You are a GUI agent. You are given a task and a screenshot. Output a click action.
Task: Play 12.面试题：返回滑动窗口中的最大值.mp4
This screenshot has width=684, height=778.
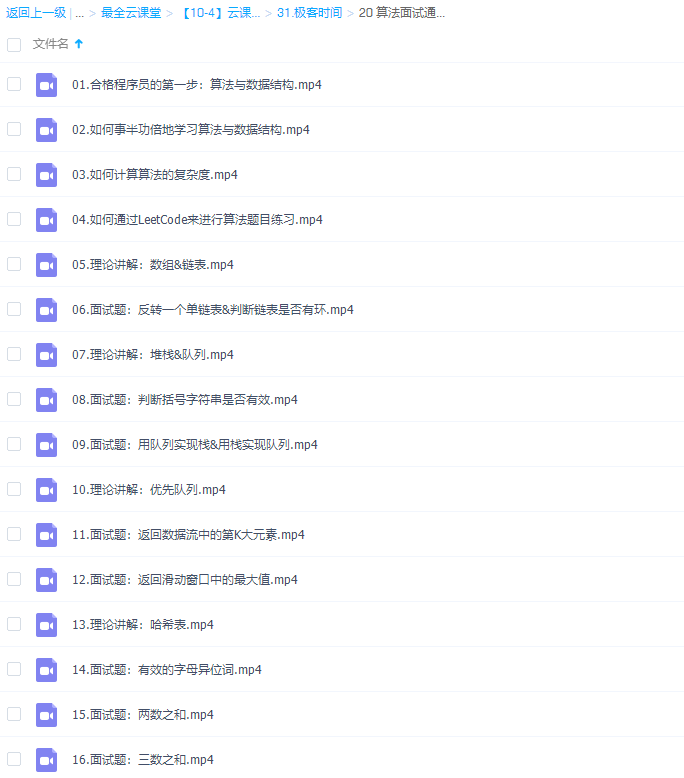click(x=184, y=580)
